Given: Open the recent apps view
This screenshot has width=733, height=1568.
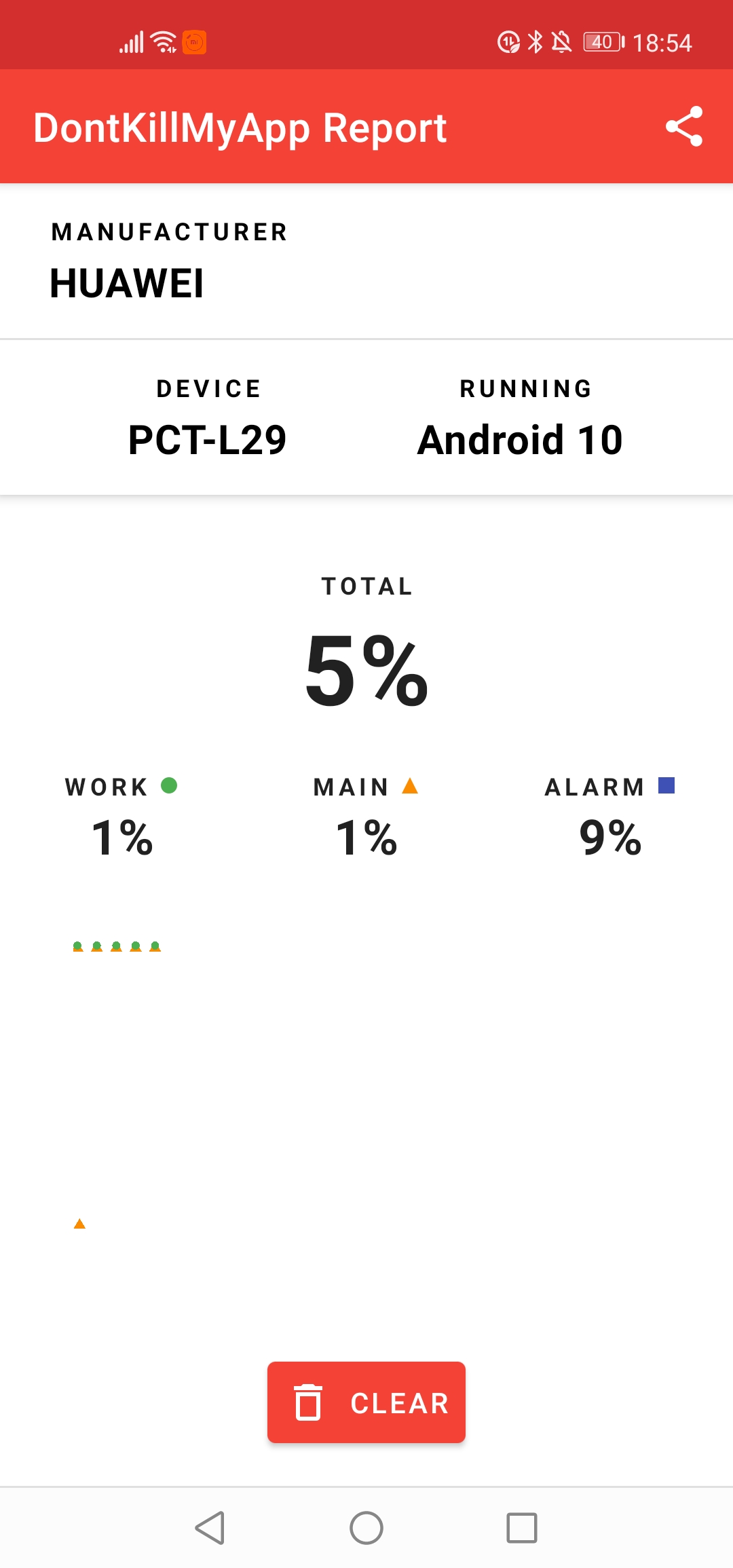Looking at the screenshot, I should (522, 1528).
